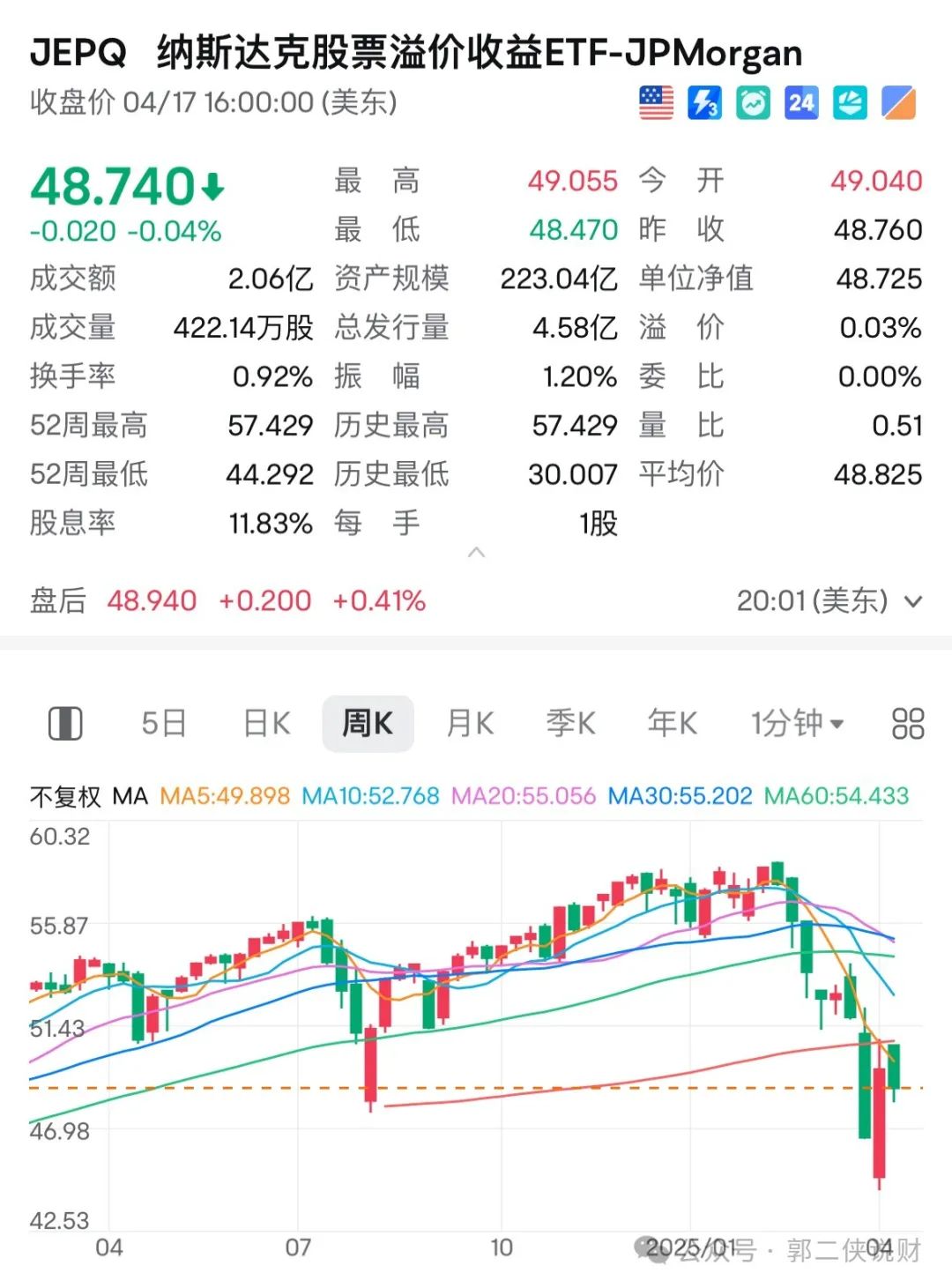
Task: Expand the after-hours quote chevron near 20:01
Action: point(913,601)
